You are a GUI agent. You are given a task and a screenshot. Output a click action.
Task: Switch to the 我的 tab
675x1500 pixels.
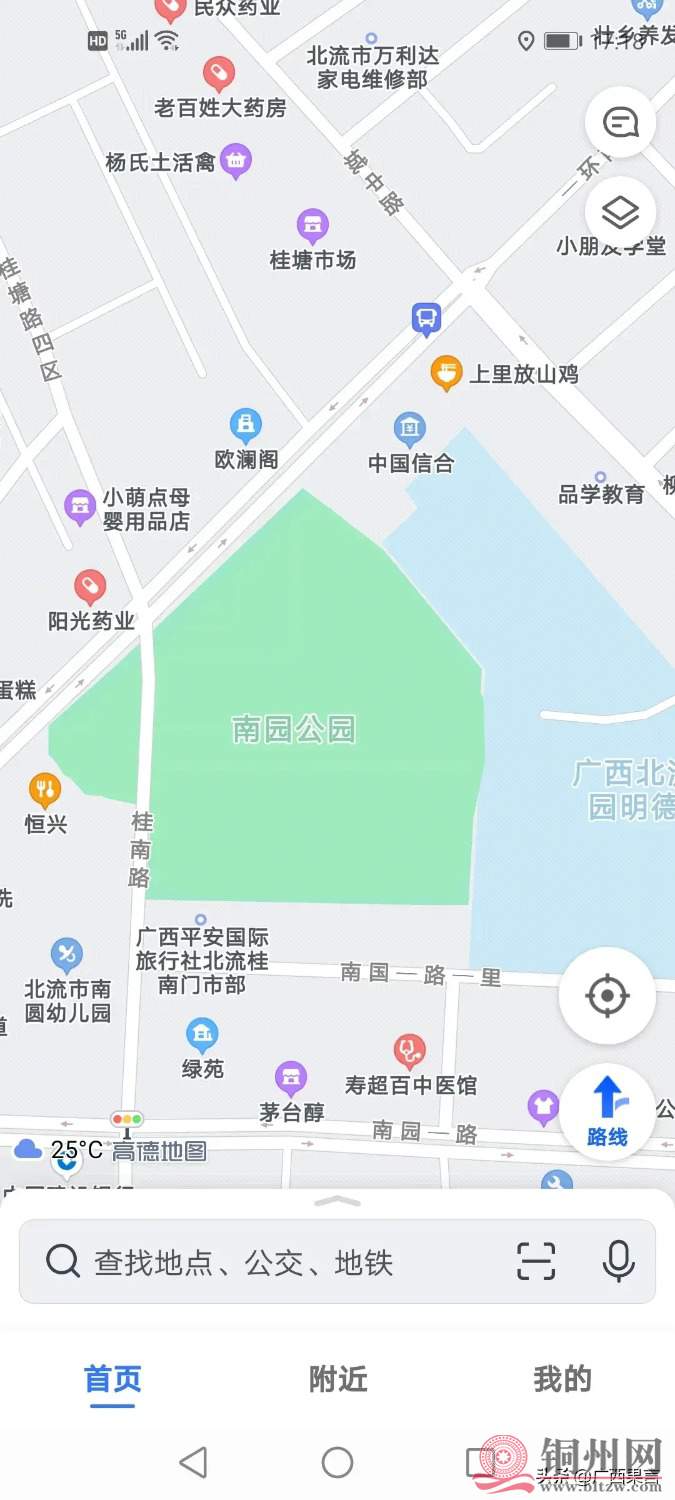[x=562, y=1380]
